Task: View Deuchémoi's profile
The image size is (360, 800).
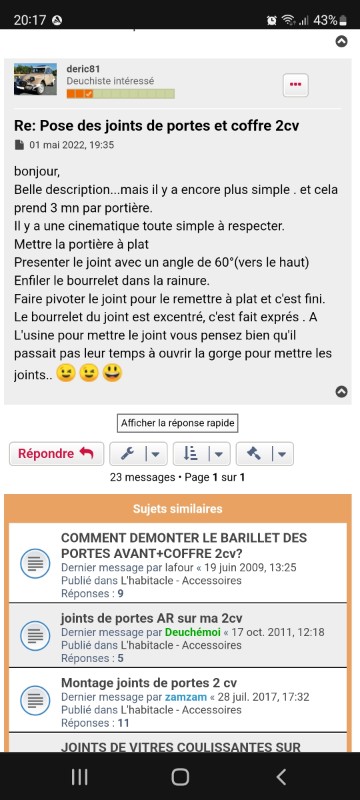Action: coord(192,632)
